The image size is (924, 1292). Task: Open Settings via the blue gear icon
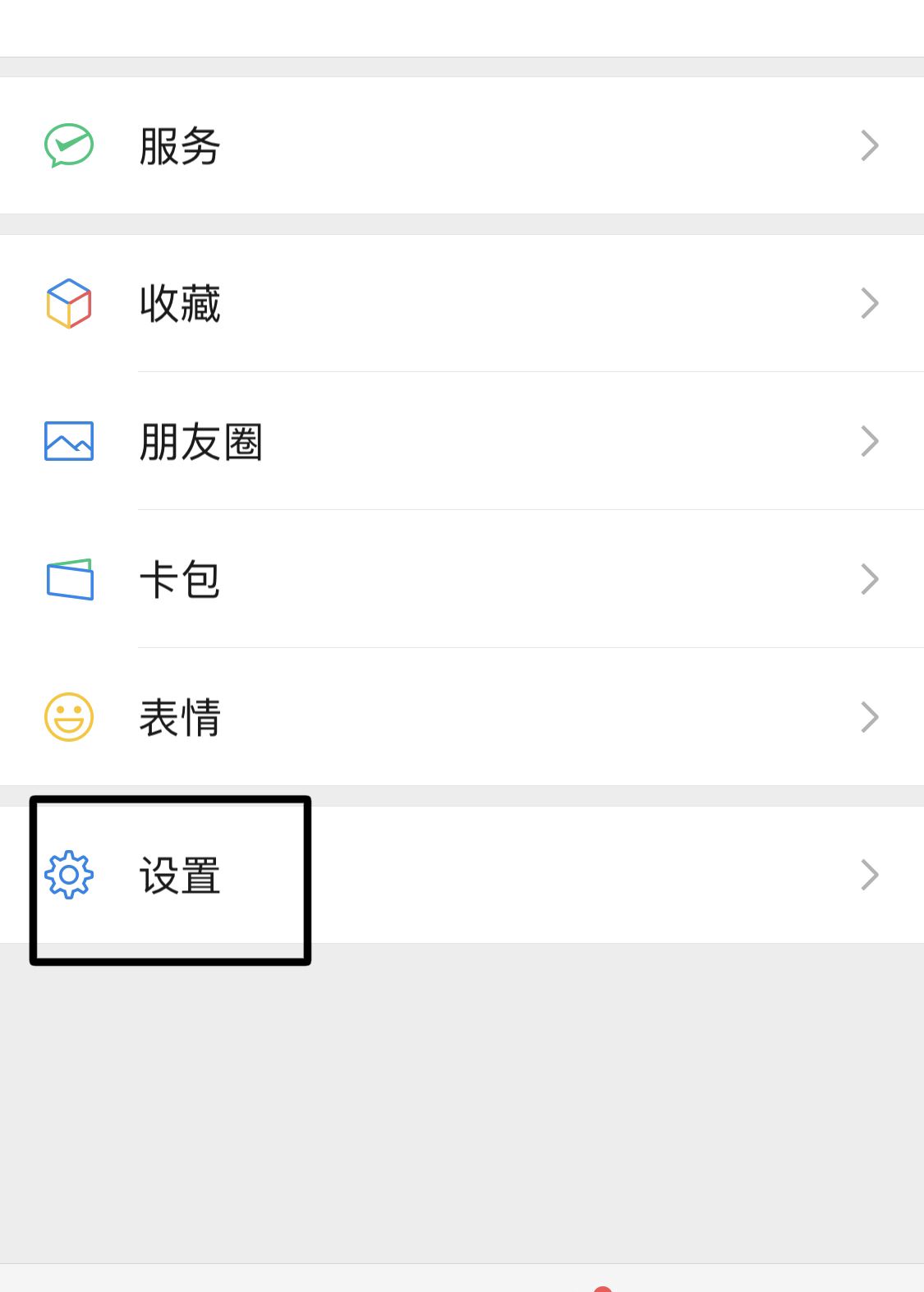pos(69,875)
